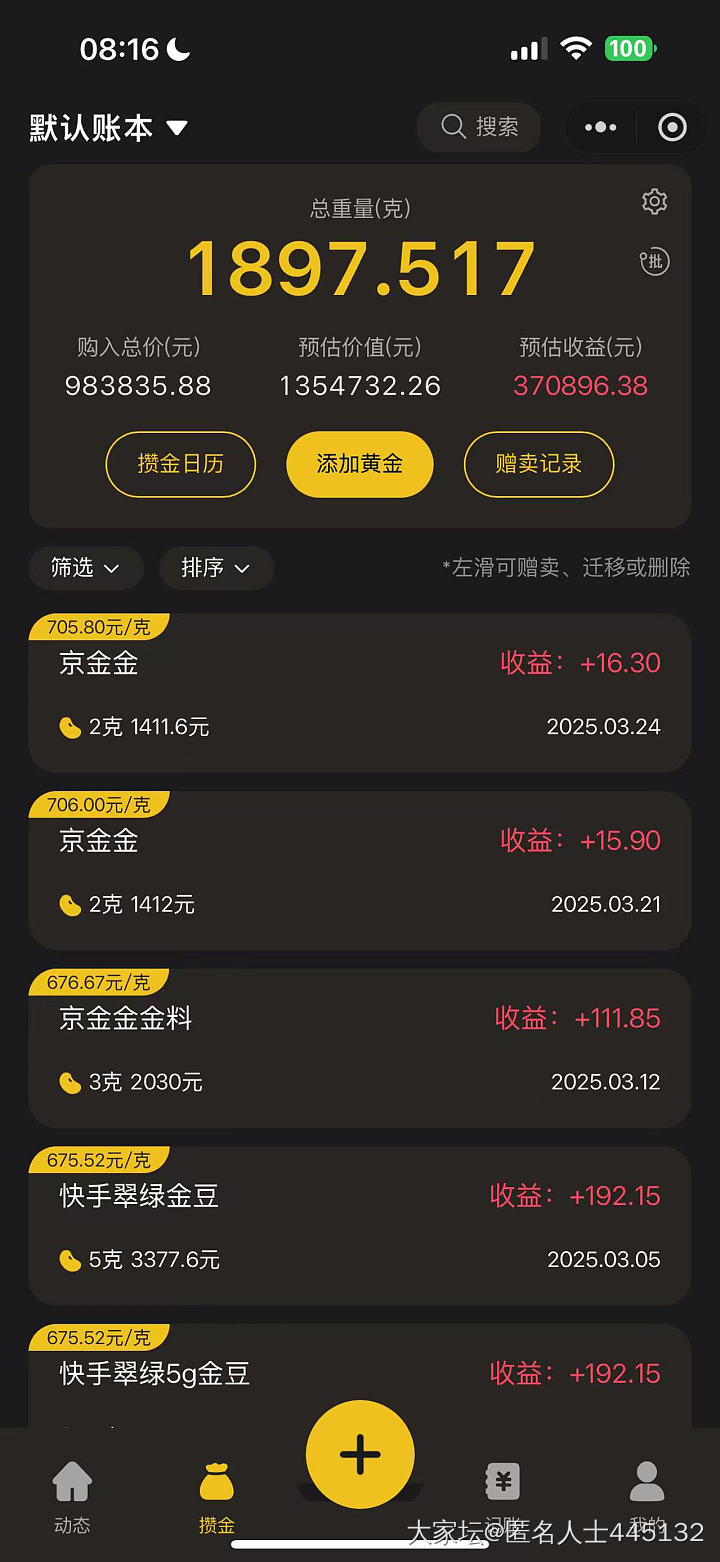This screenshot has height=1562, width=720.
Task: Open the 默认账本 account book dropdown
Action: 108,128
